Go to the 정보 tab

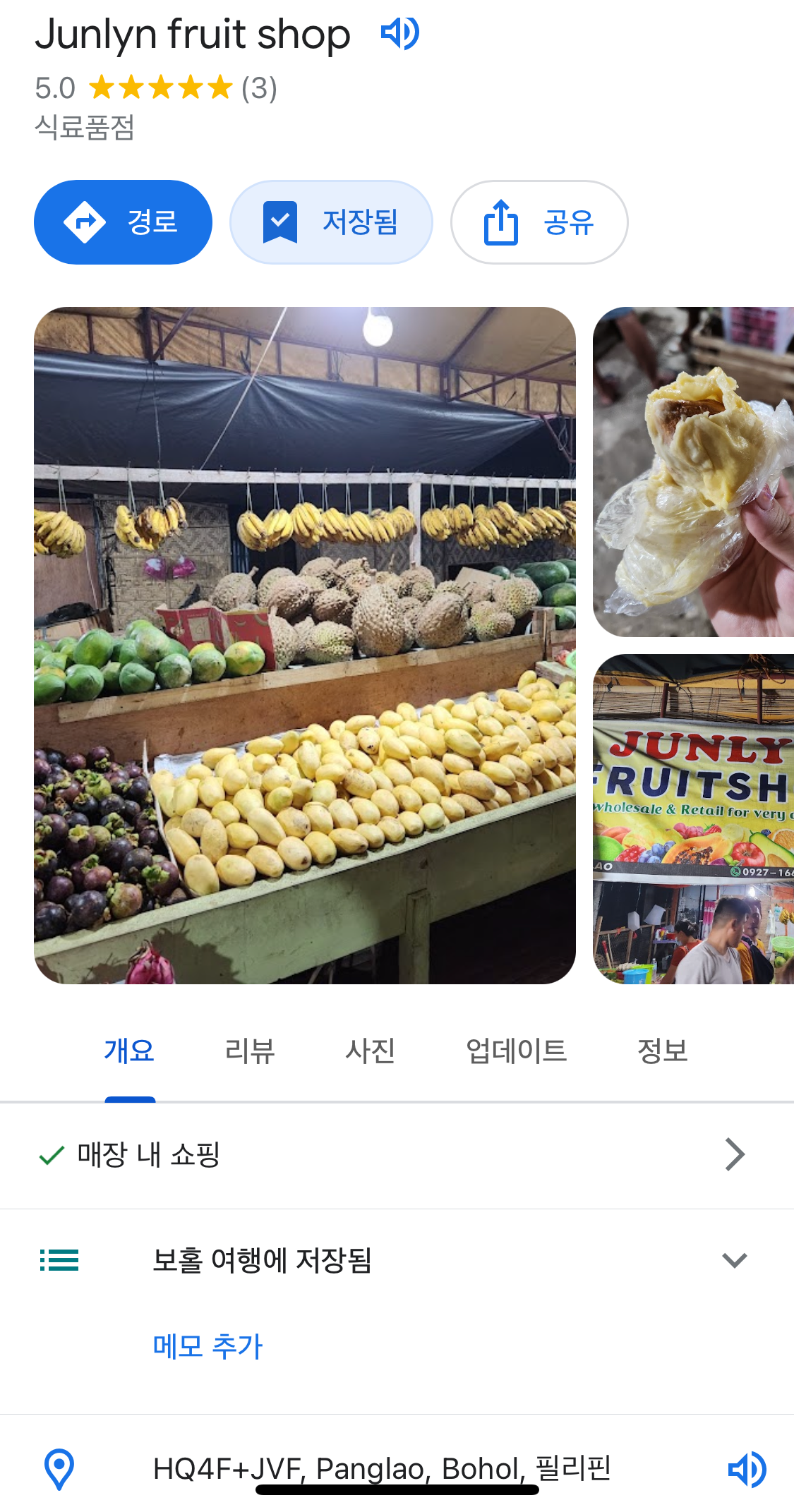click(662, 1051)
